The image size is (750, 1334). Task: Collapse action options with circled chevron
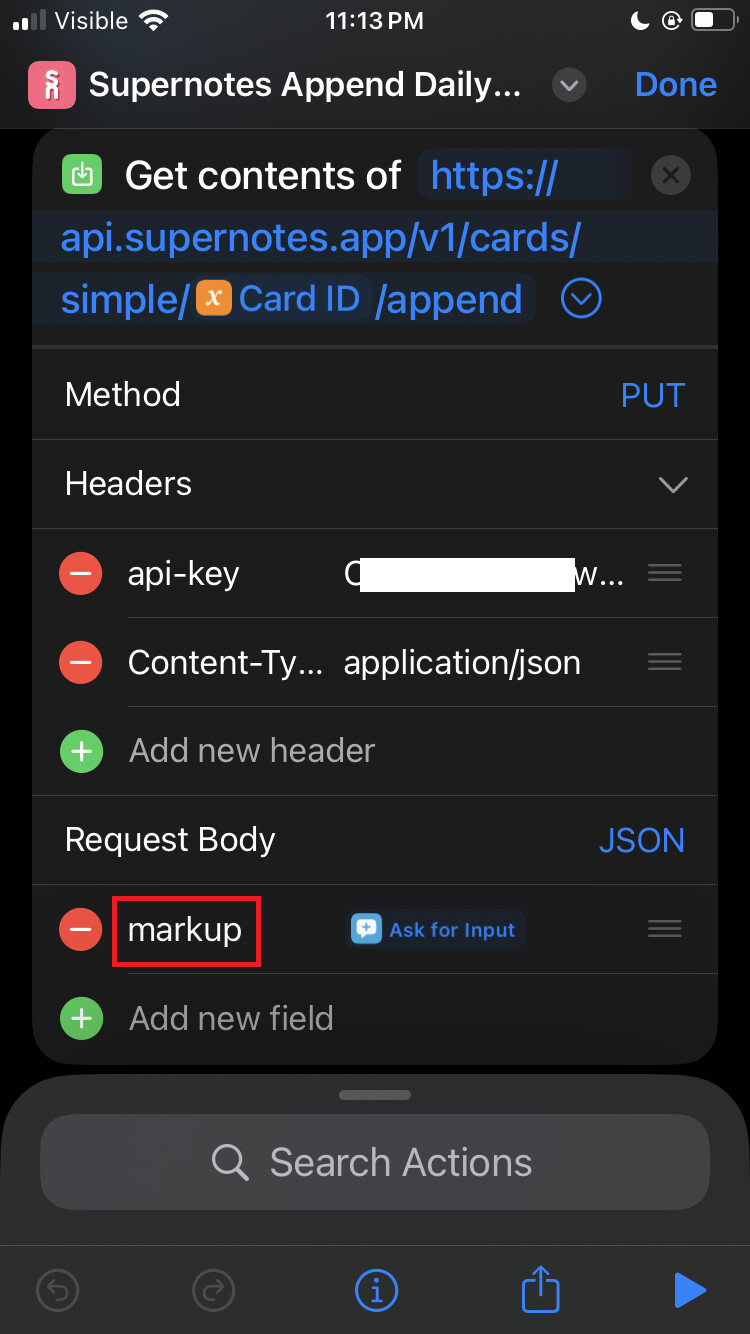581,298
